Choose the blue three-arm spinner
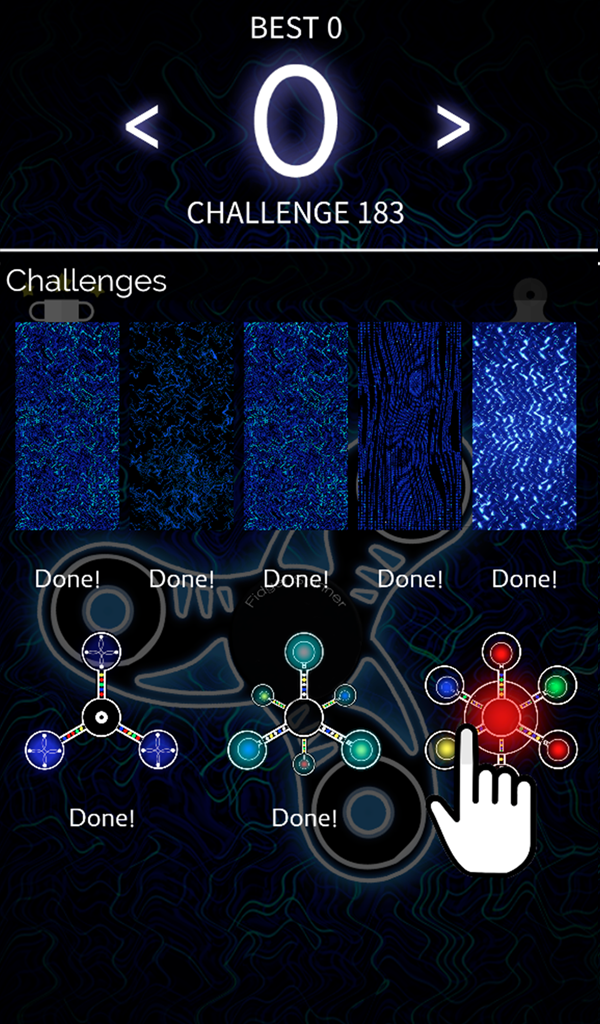Viewport: 600px width, 1024px height. point(101,714)
